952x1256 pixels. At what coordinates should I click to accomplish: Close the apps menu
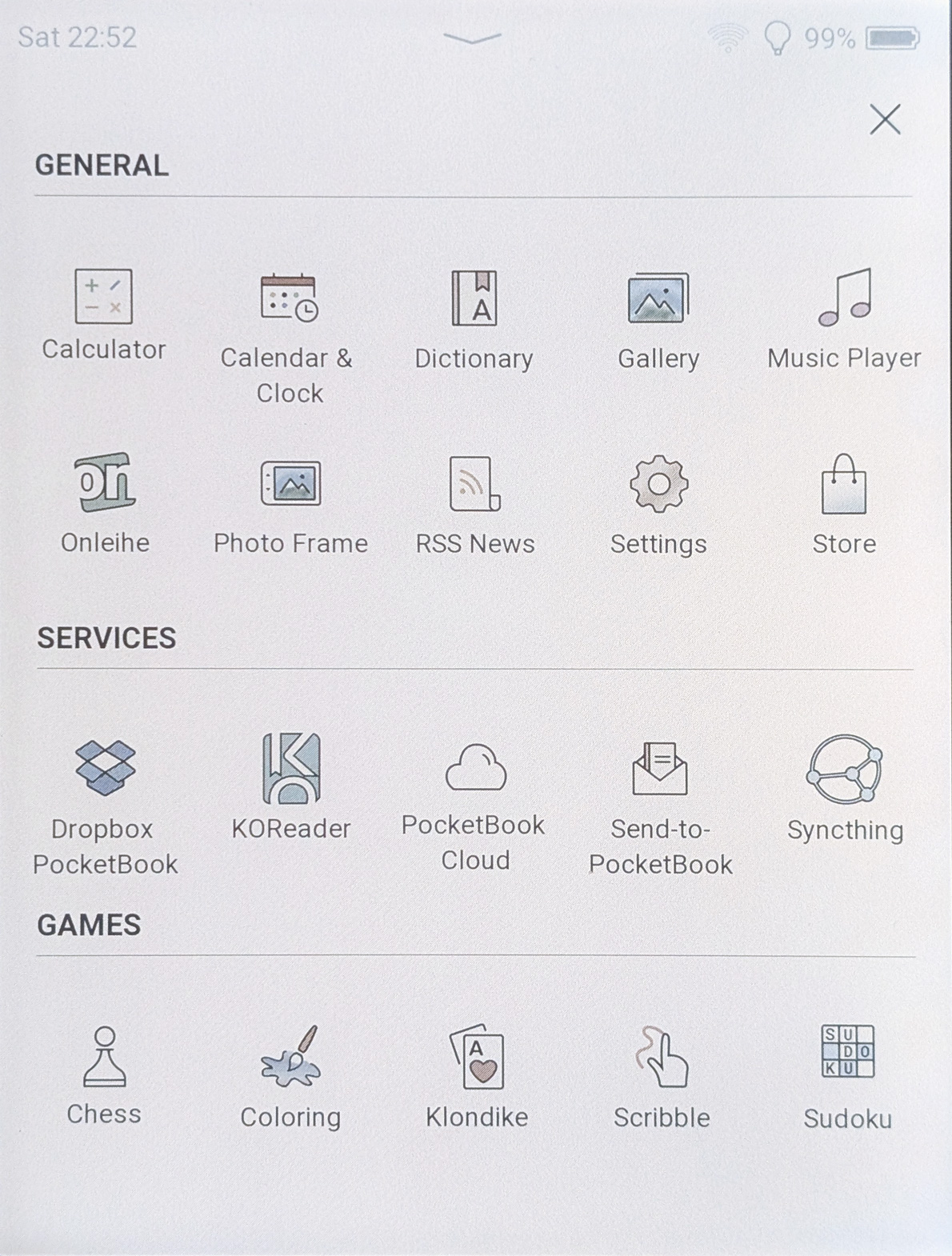885,120
